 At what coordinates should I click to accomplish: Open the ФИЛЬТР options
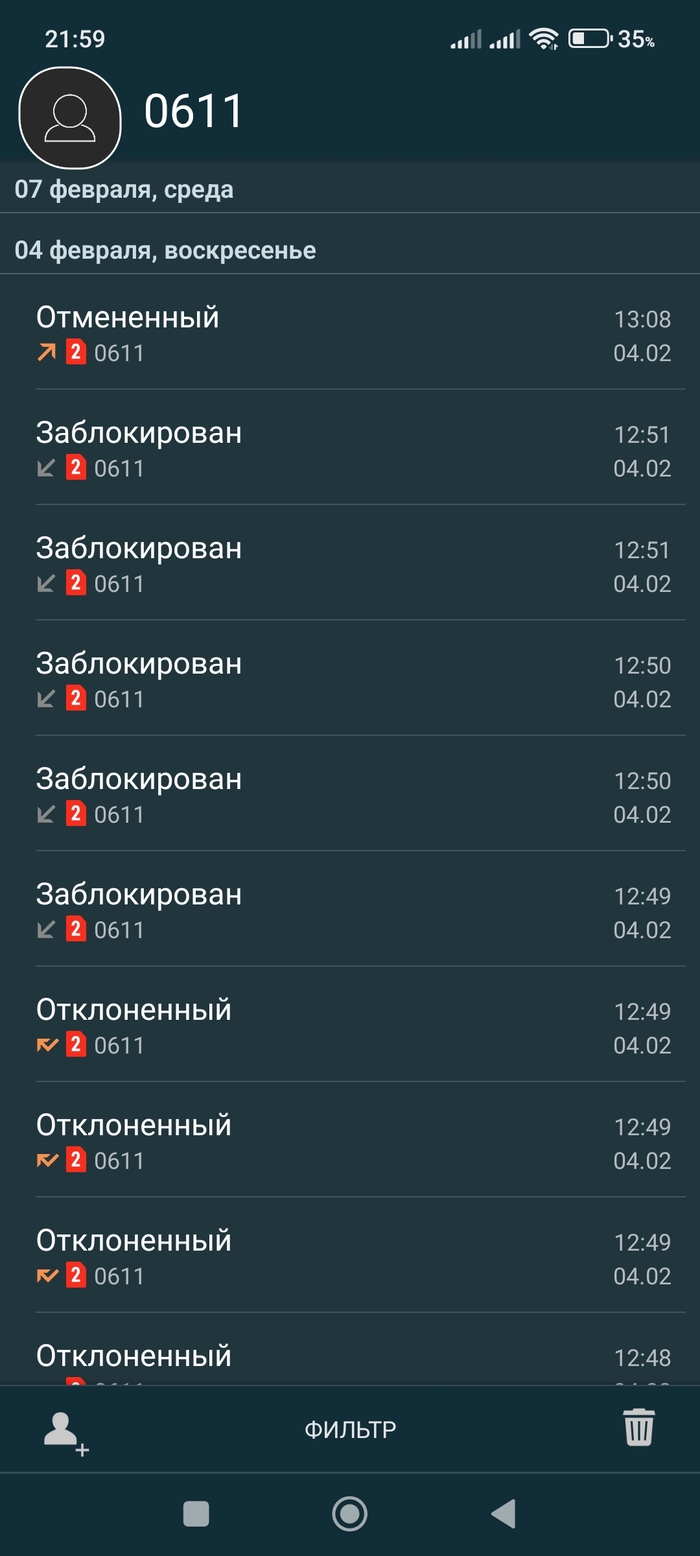point(350,1430)
